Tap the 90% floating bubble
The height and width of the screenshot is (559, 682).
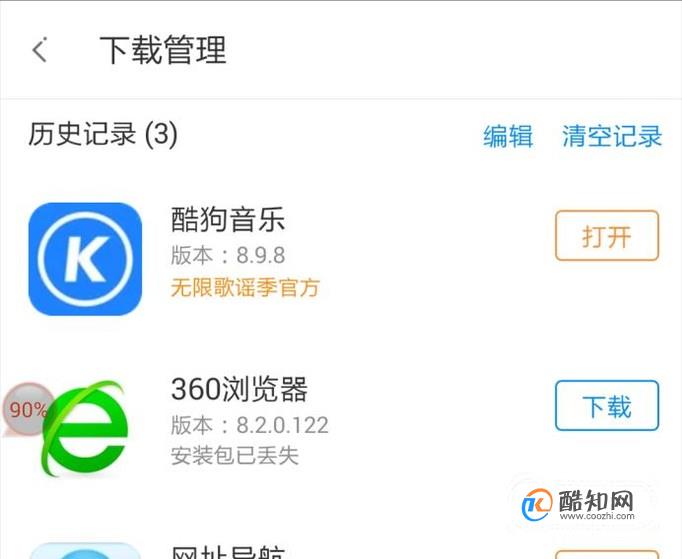[27, 409]
